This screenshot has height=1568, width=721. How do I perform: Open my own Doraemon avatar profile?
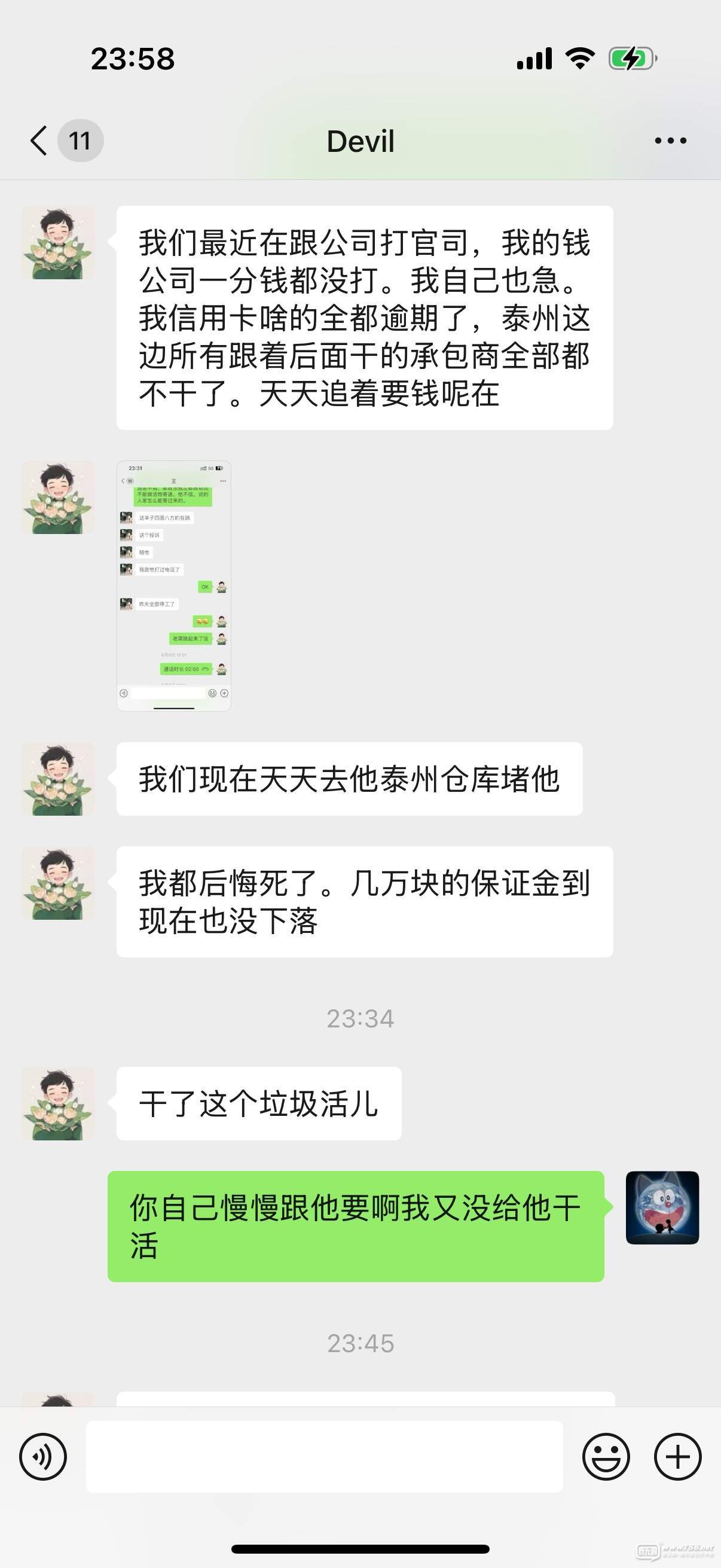(662, 1207)
